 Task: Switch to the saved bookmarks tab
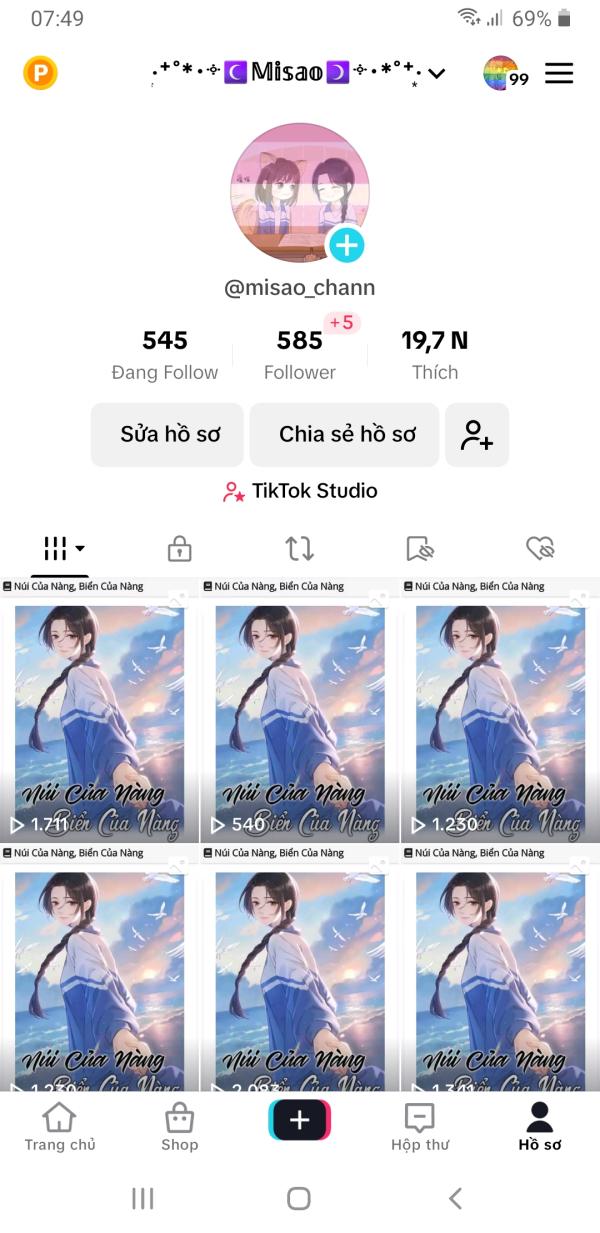coord(420,548)
